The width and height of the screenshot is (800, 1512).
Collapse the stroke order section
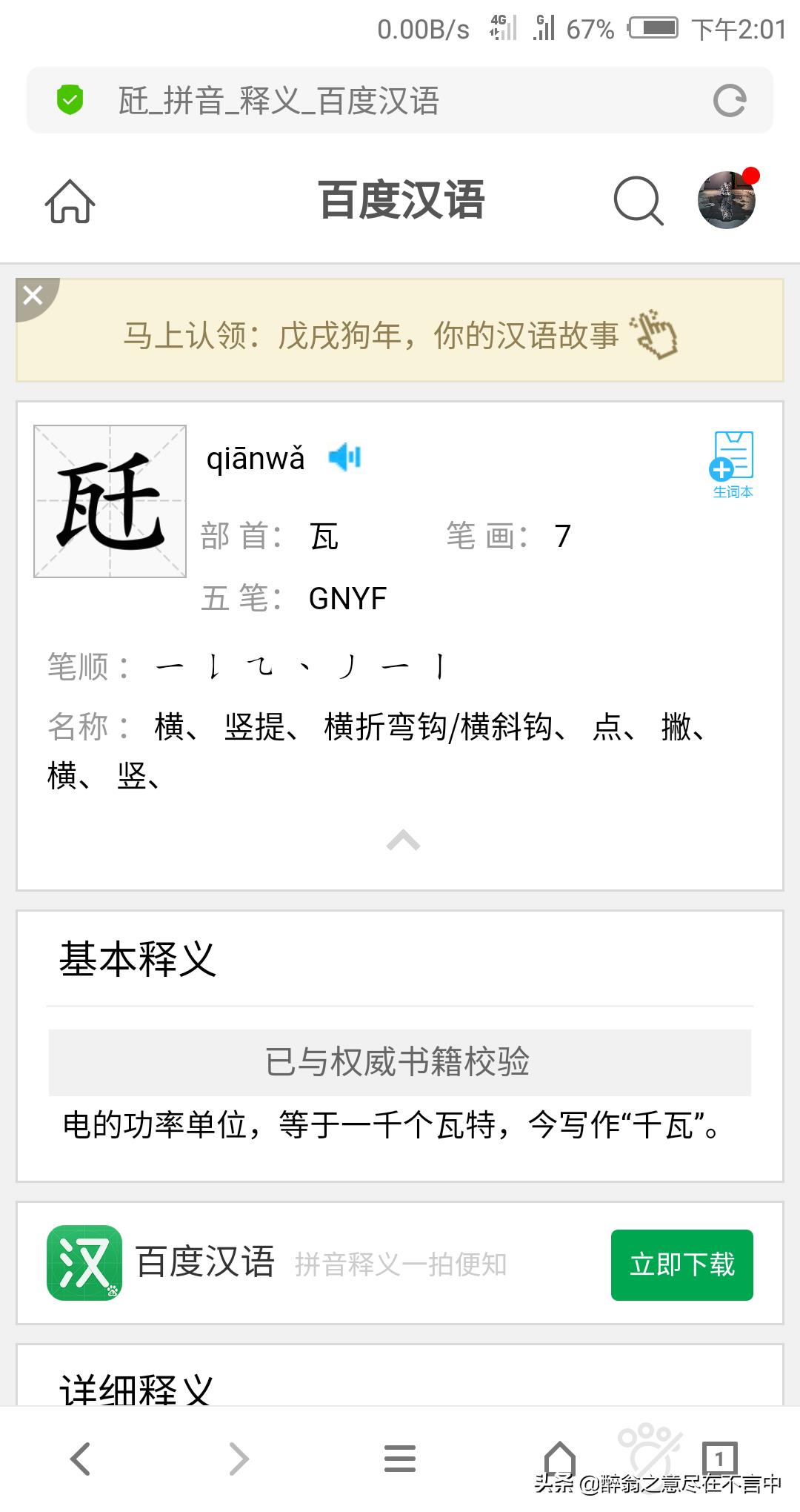403,840
